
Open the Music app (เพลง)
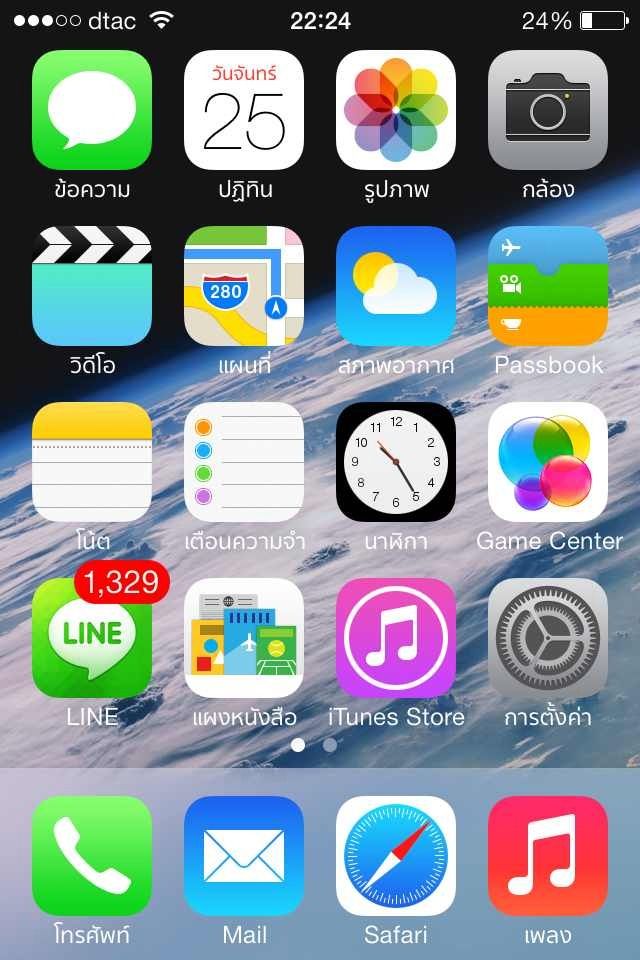pyautogui.click(x=548, y=856)
